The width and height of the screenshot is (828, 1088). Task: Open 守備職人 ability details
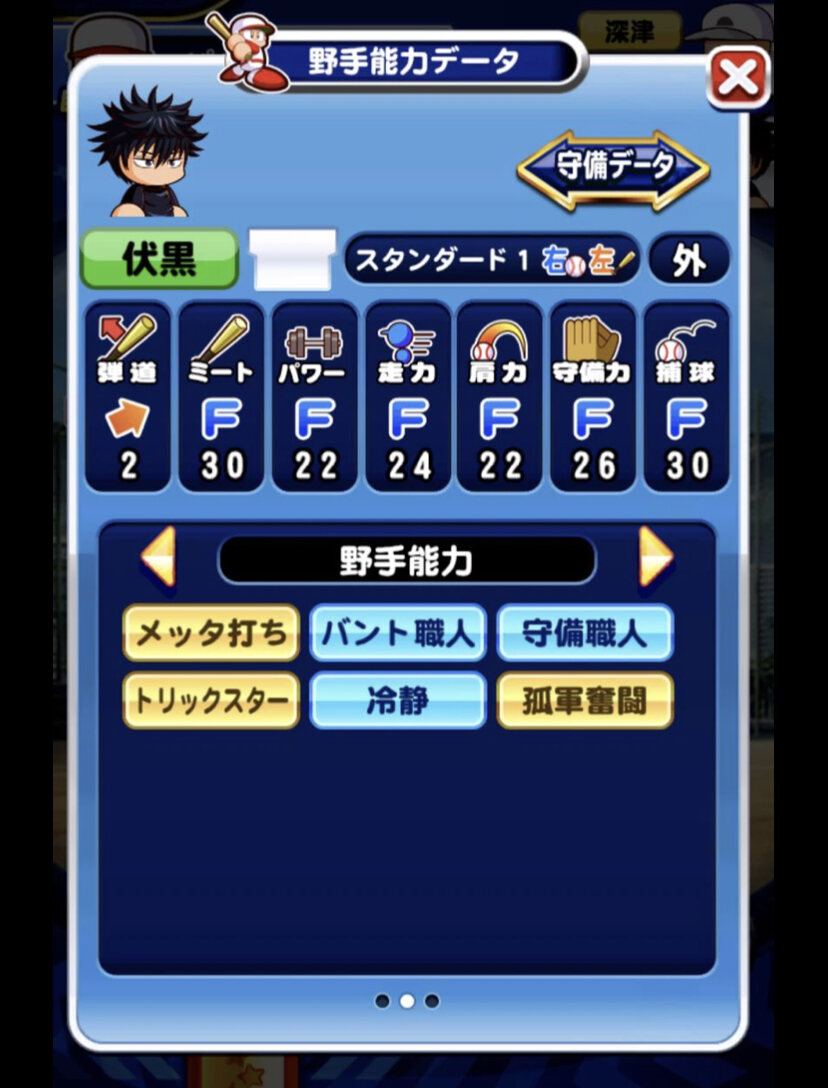point(585,633)
